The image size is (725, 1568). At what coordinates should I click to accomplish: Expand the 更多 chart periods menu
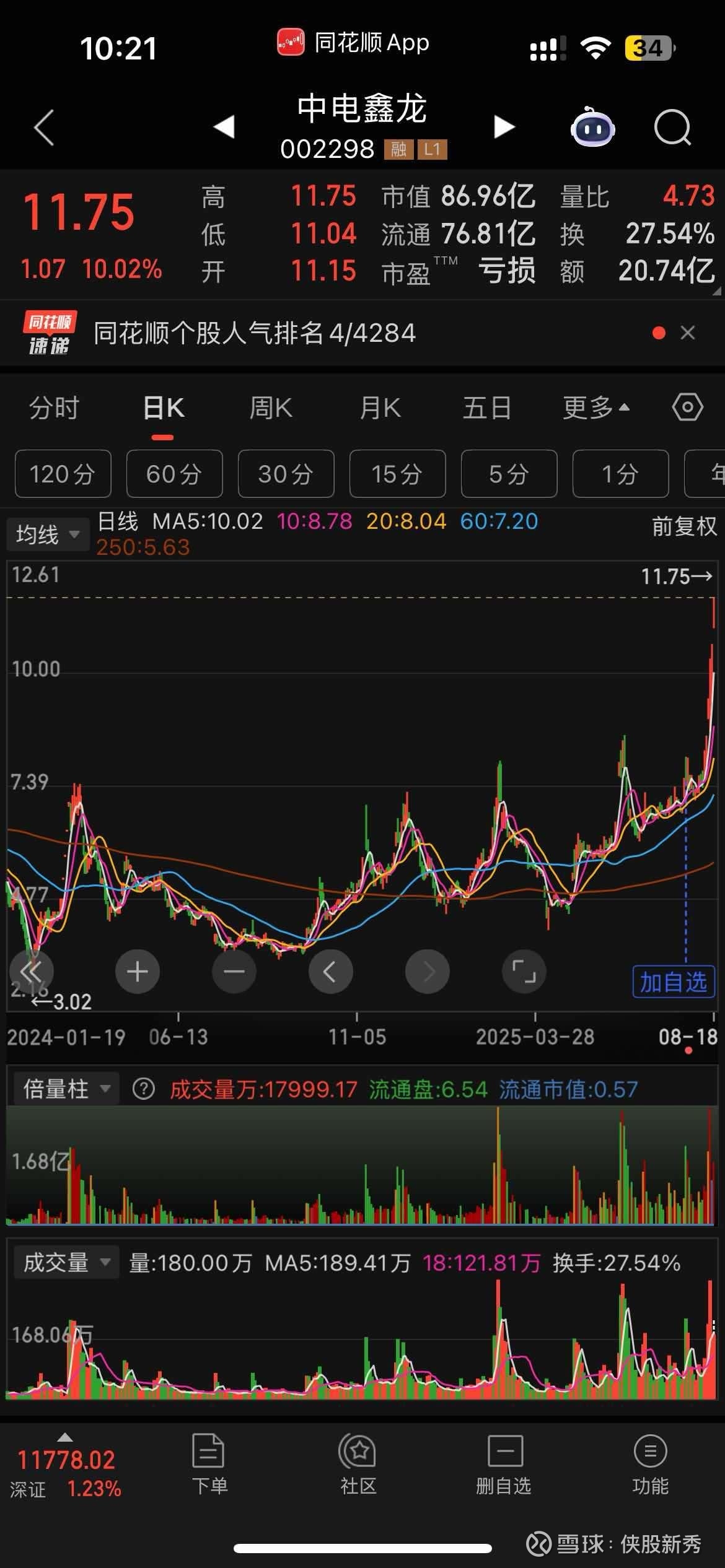pos(596,408)
